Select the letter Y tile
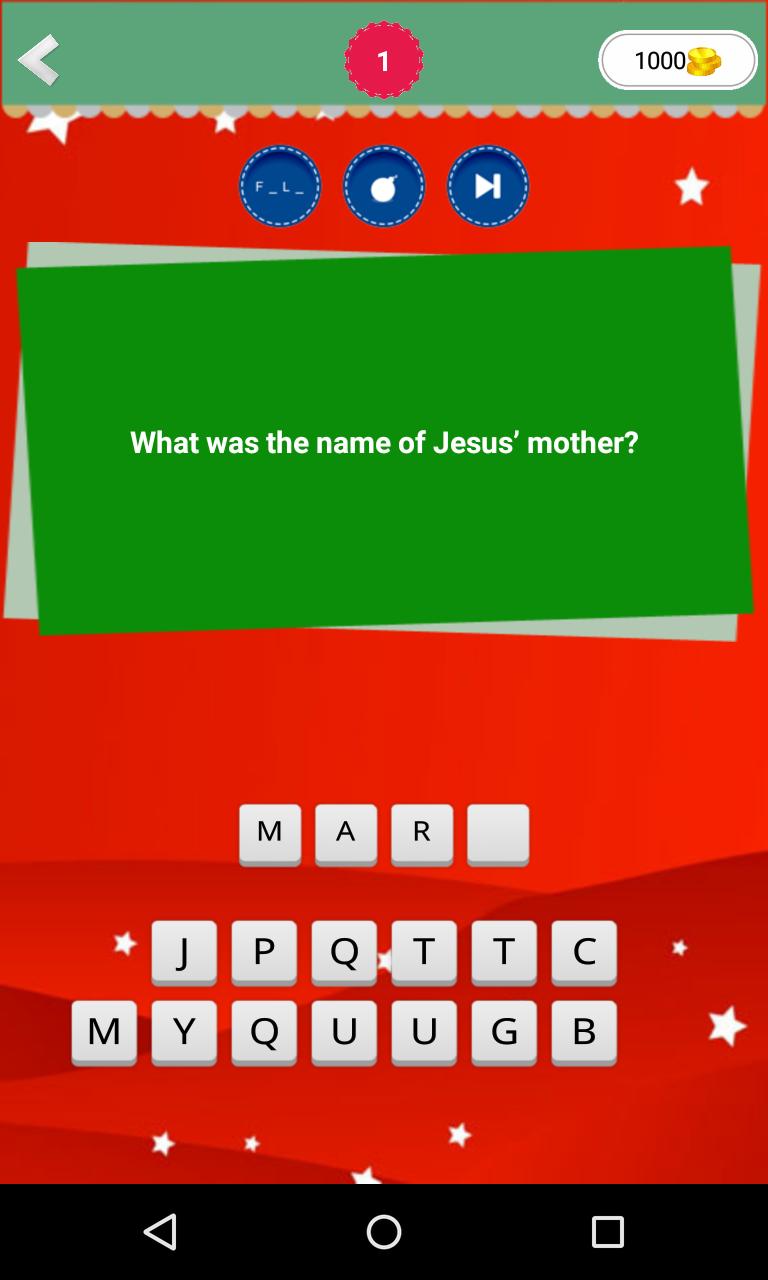The width and height of the screenshot is (768, 1280). click(x=184, y=1032)
